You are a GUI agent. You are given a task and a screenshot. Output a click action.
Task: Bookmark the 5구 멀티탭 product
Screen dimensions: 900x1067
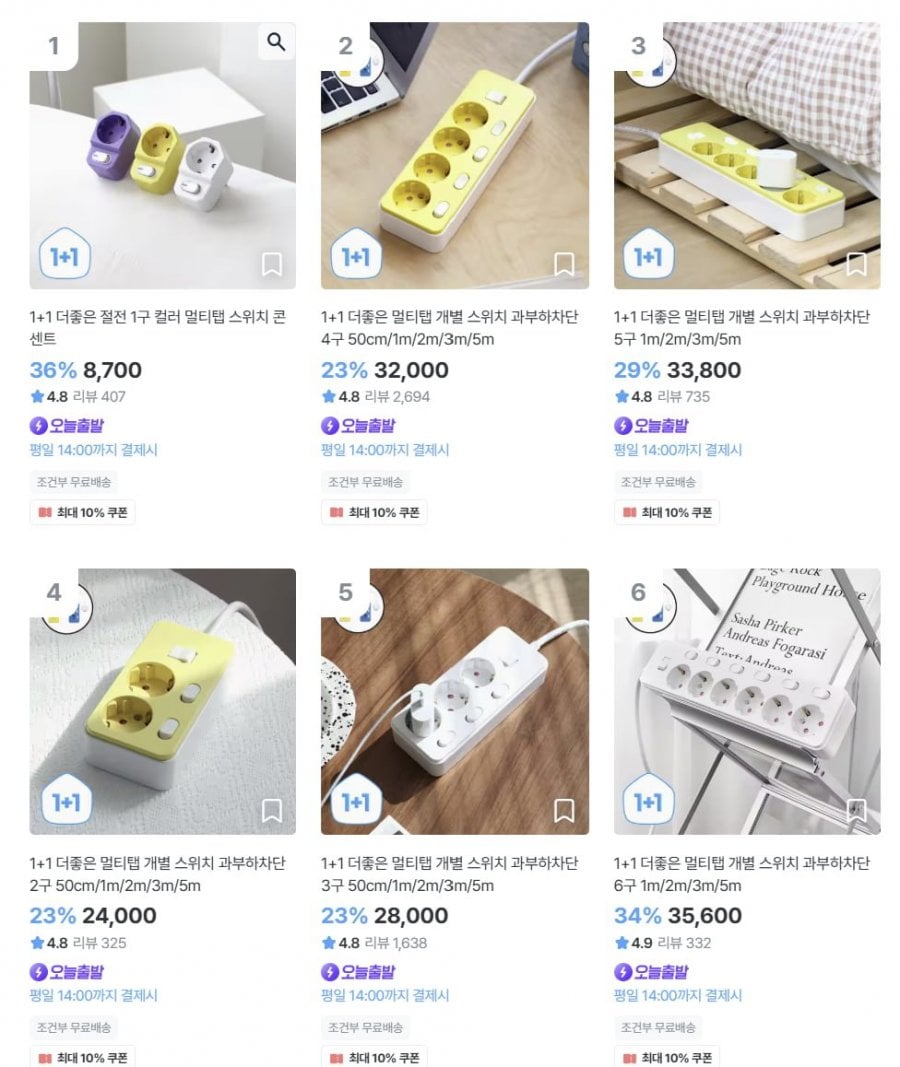pos(856,264)
